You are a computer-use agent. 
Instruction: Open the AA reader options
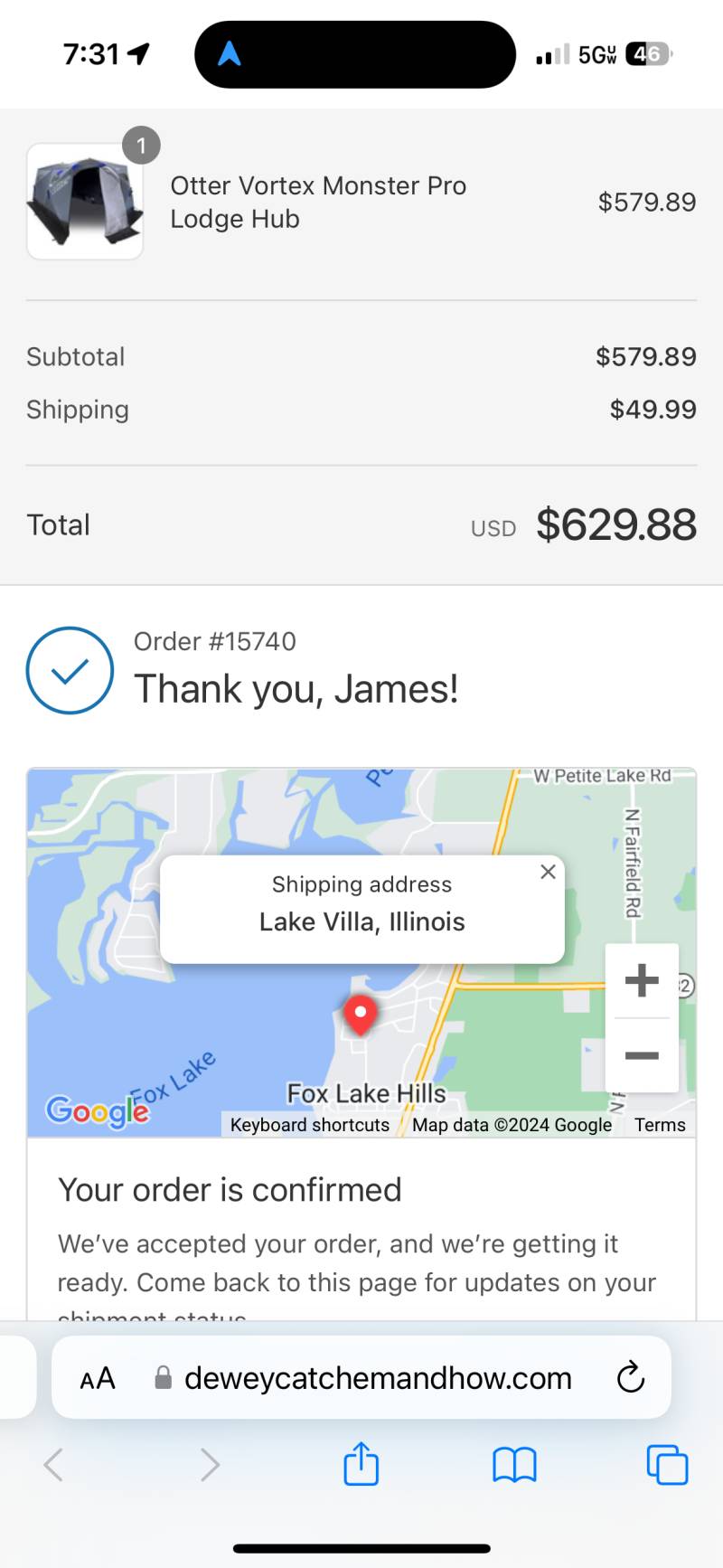(98, 1378)
